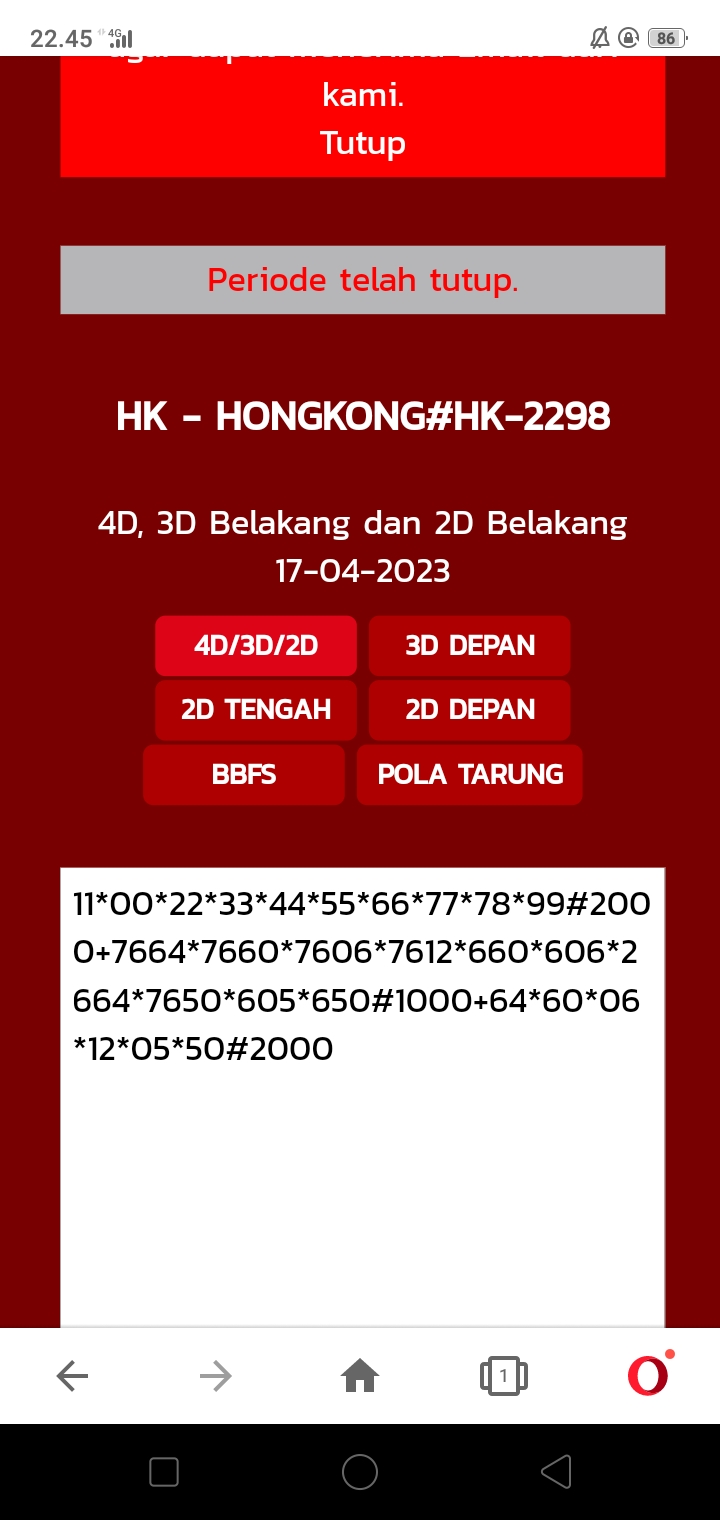The width and height of the screenshot is (720, 1520).
Task: Open POLA TARUNG
Action: tap(470, 775)
